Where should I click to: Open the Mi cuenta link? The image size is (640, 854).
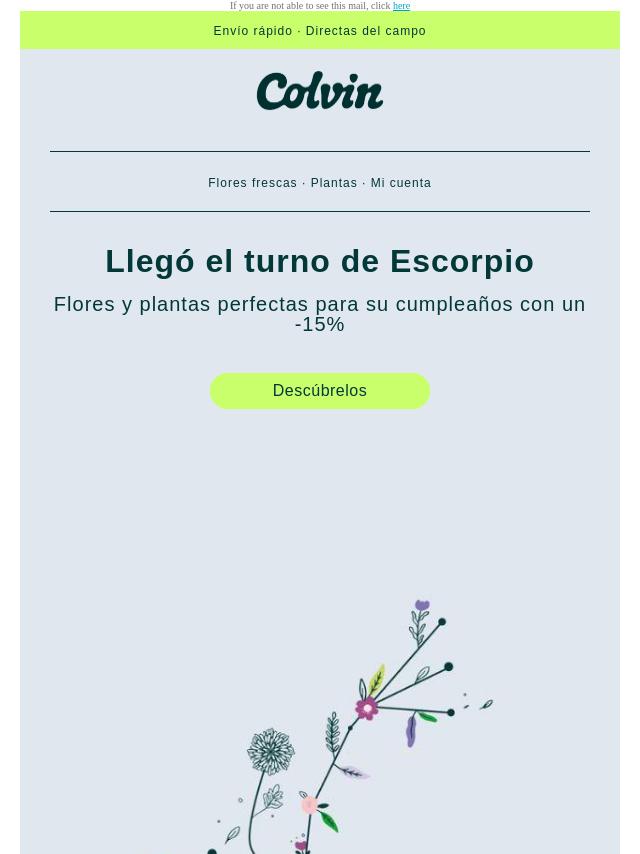pyautogui.click(x=400, y=183)
